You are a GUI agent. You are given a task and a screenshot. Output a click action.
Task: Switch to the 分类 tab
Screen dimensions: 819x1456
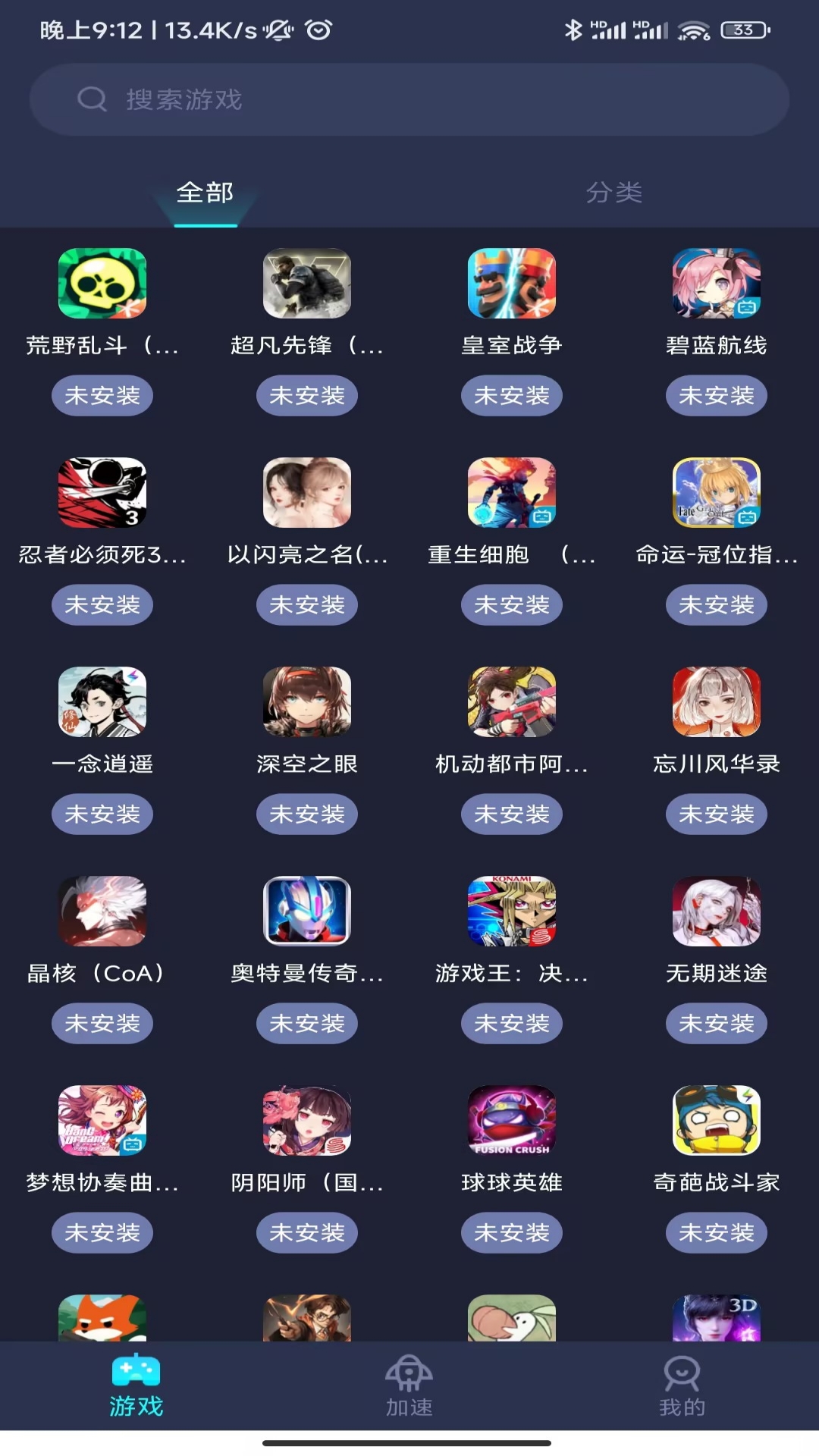tap(614, 193)
